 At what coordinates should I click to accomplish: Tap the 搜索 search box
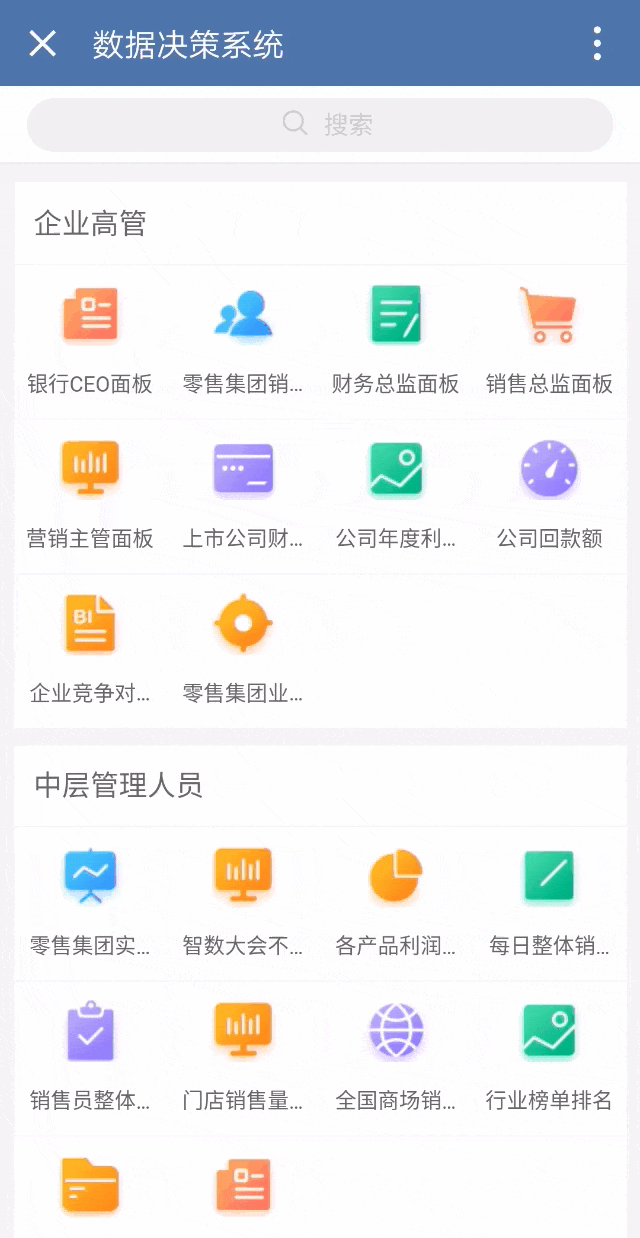(x=320, y=125)
